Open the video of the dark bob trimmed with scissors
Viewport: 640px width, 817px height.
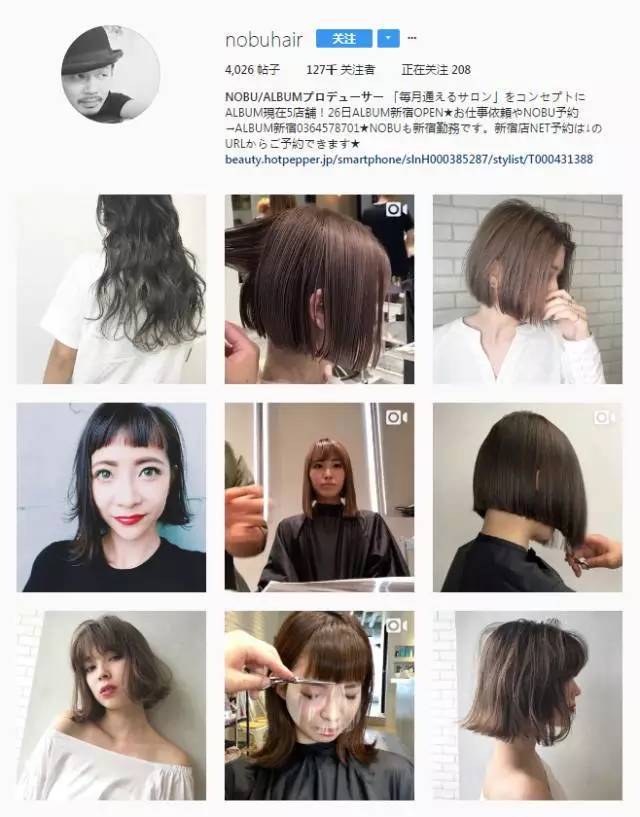(x=527, y=497)
